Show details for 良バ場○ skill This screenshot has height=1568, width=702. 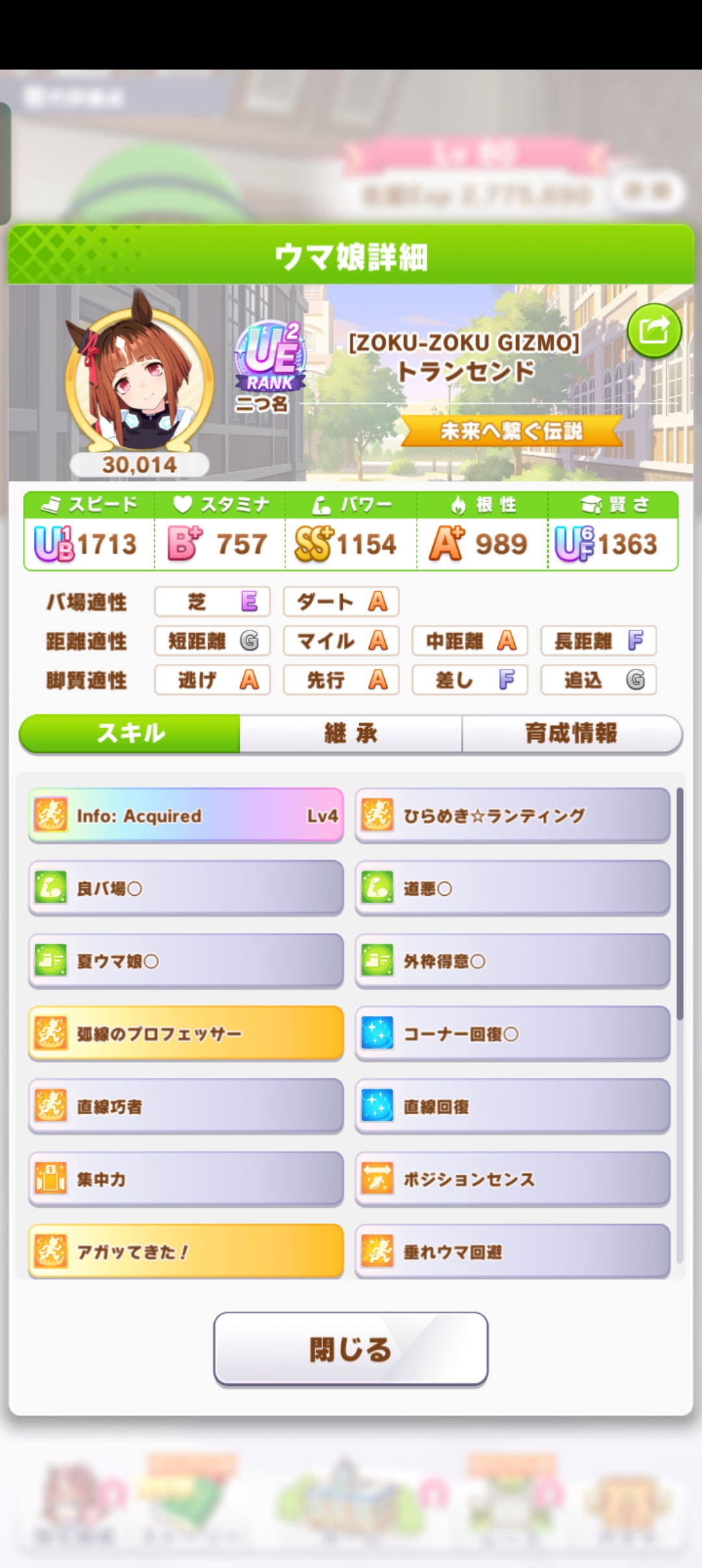pos(186,888)
